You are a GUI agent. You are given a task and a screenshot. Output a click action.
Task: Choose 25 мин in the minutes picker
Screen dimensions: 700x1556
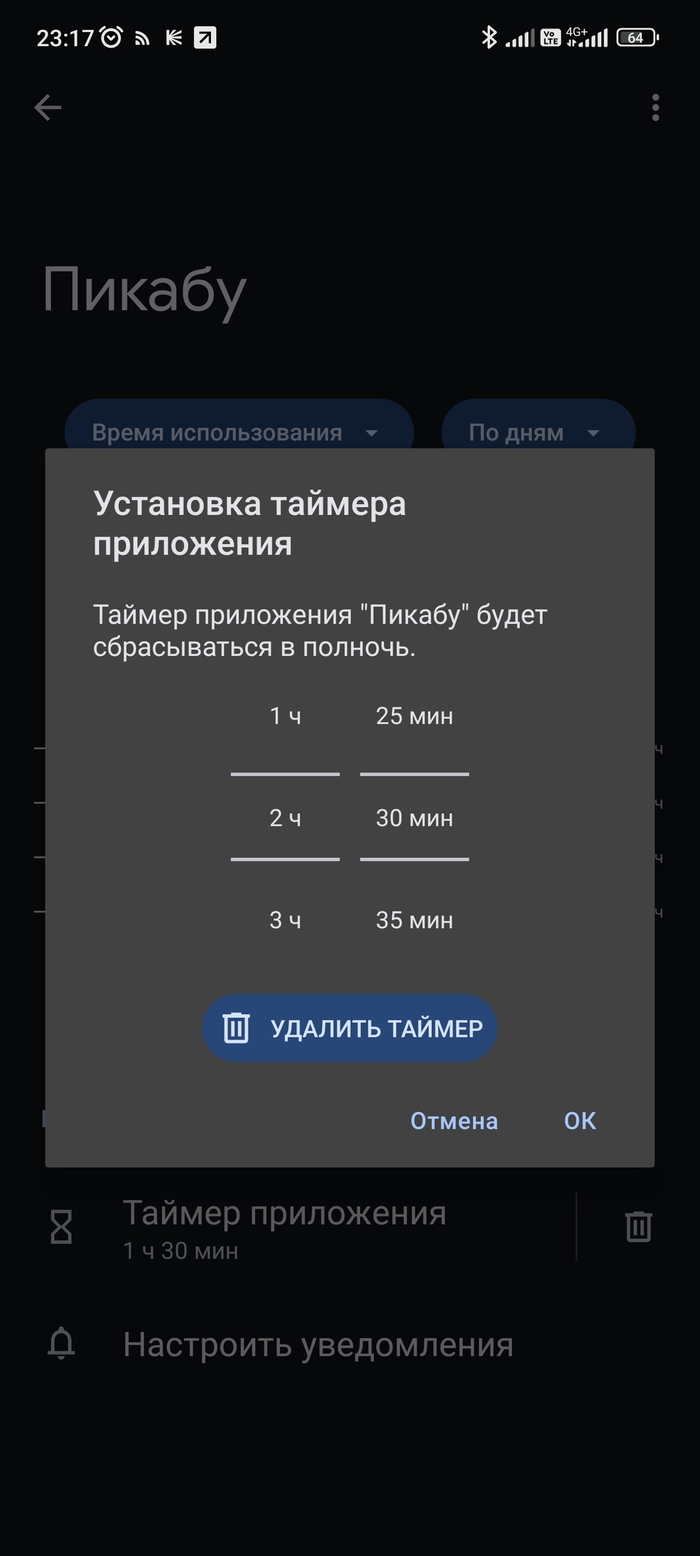click(414, 716)
